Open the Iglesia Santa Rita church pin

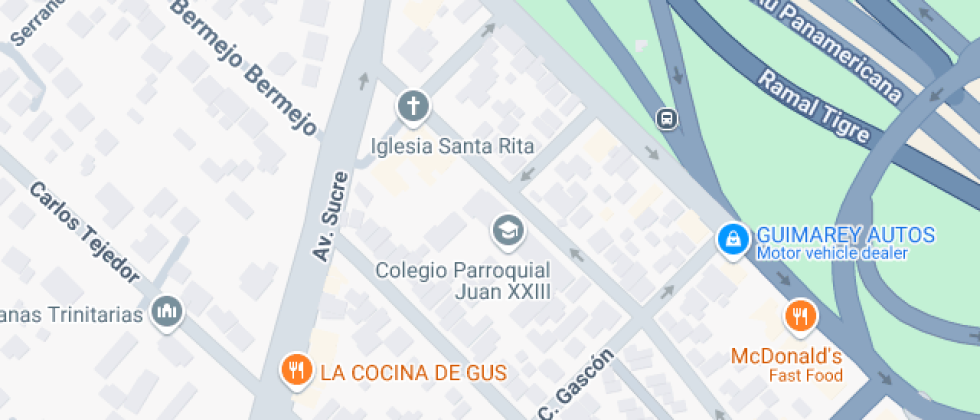coord(413,107)
